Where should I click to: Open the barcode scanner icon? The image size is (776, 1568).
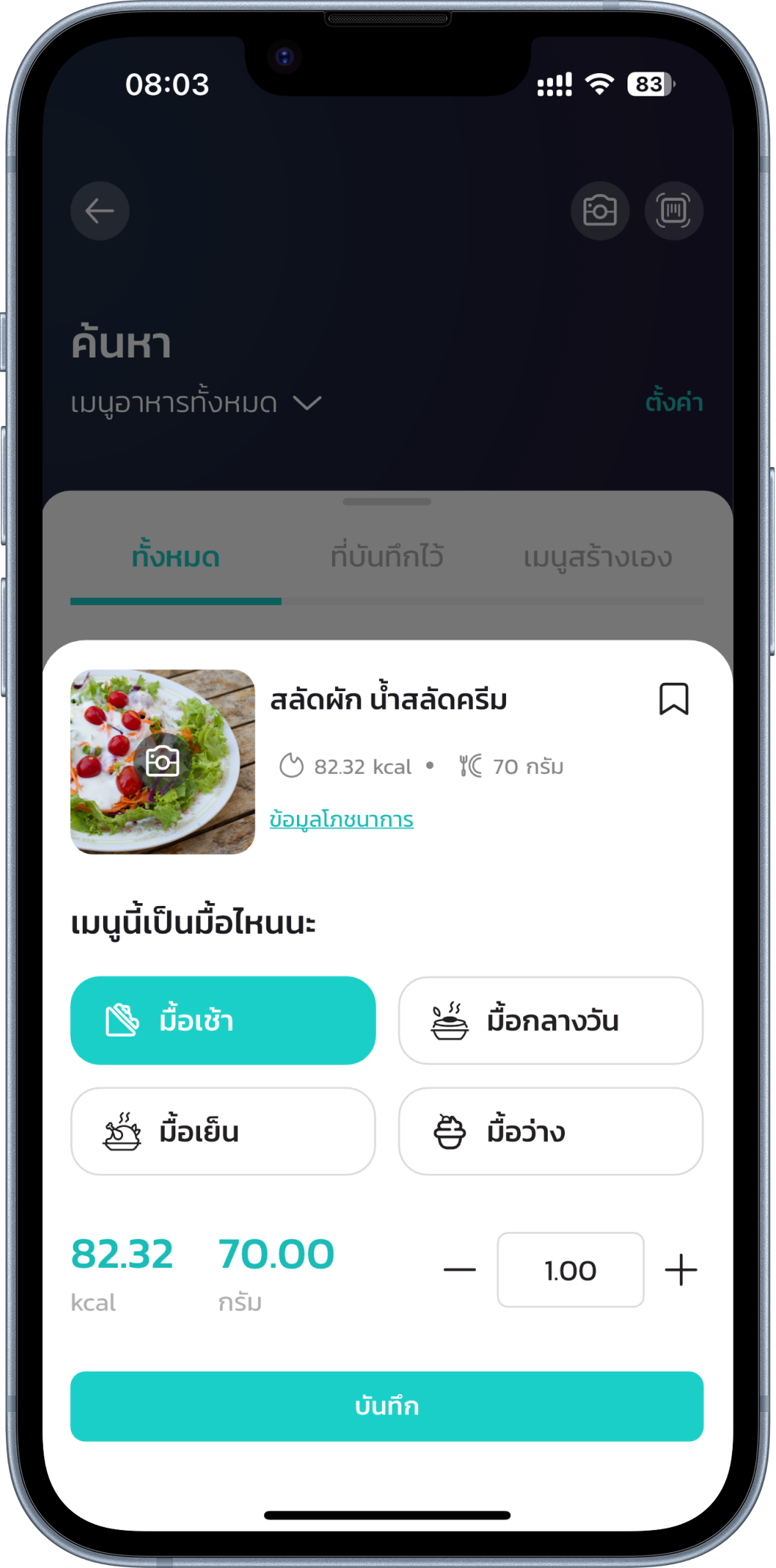[673, 210]
